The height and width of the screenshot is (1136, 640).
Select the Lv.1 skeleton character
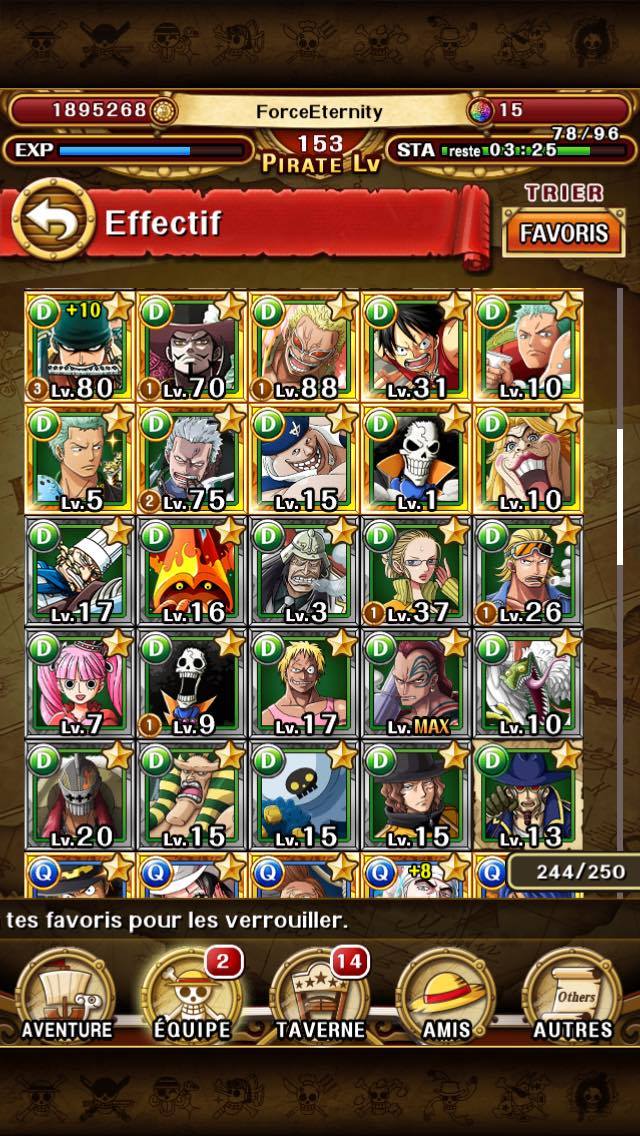tap(416, 459)
